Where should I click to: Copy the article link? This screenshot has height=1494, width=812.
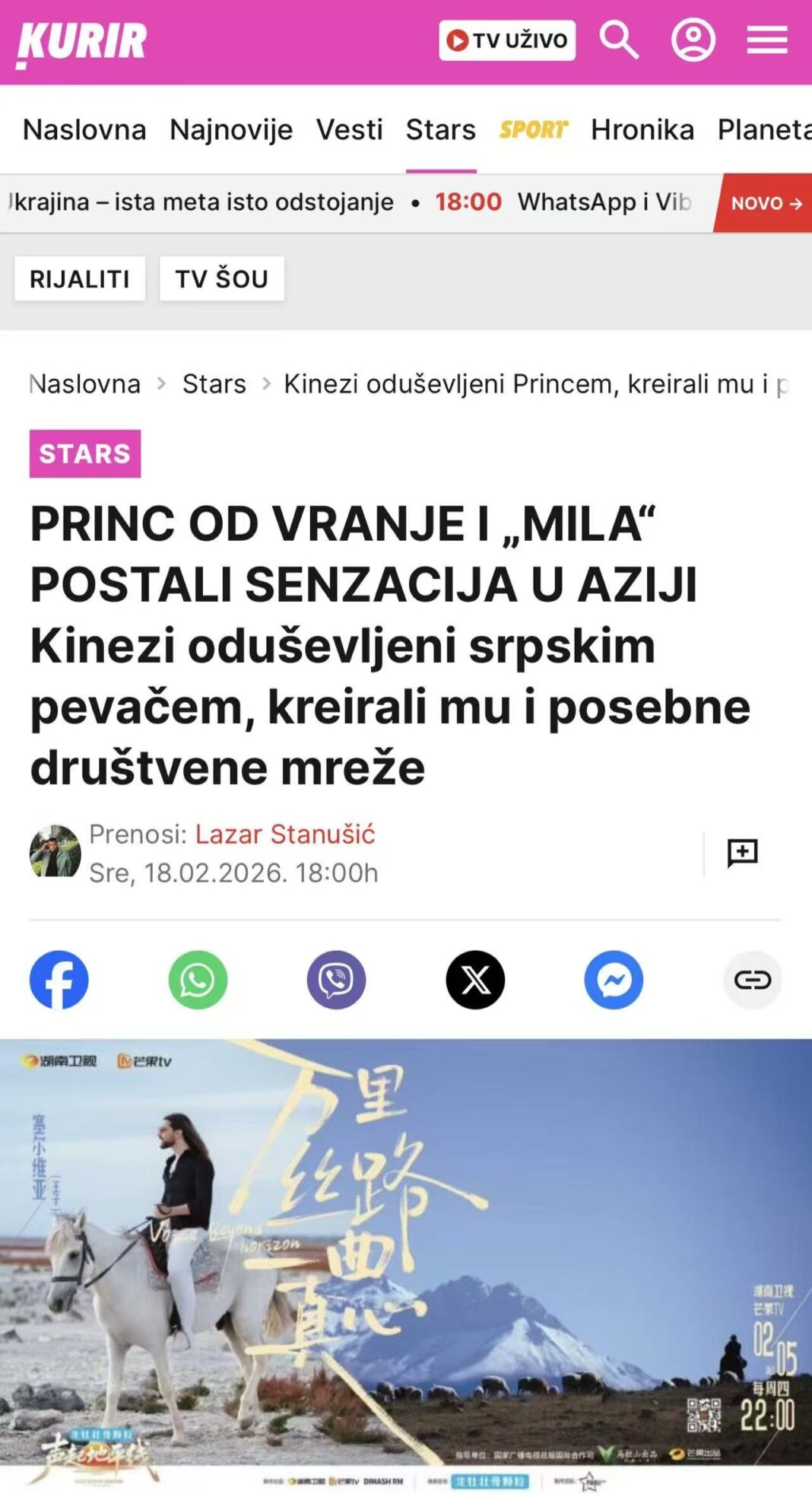(752, 980)
